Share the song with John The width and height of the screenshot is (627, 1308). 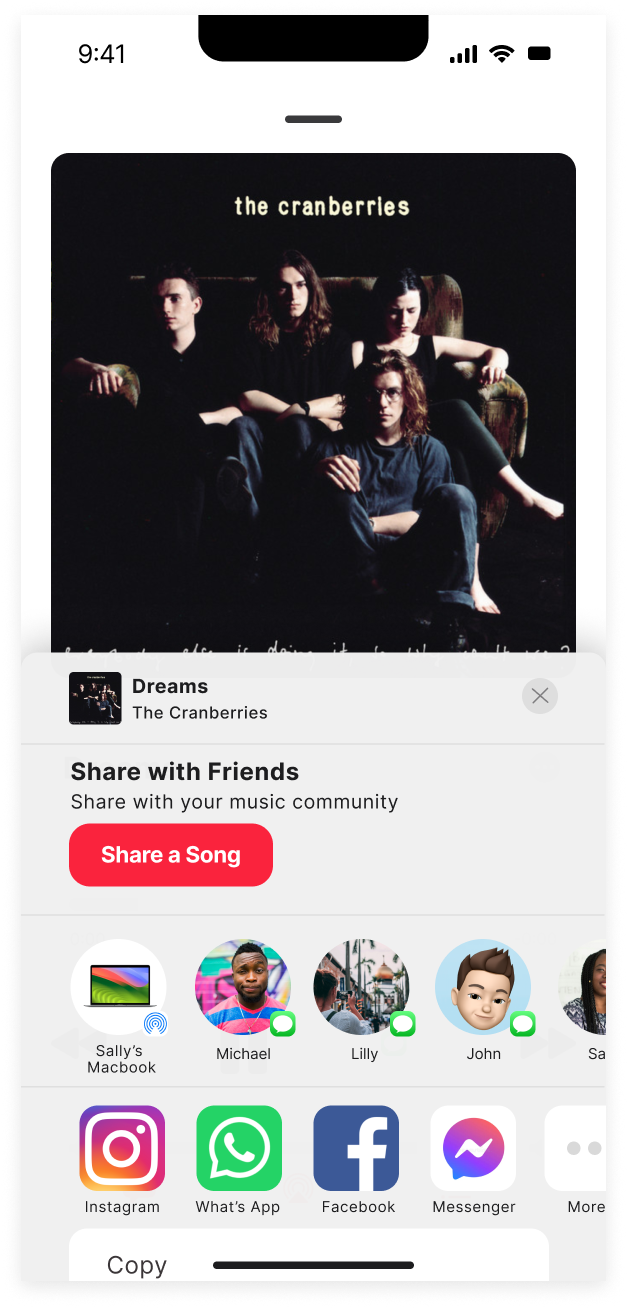click(483, 987)
